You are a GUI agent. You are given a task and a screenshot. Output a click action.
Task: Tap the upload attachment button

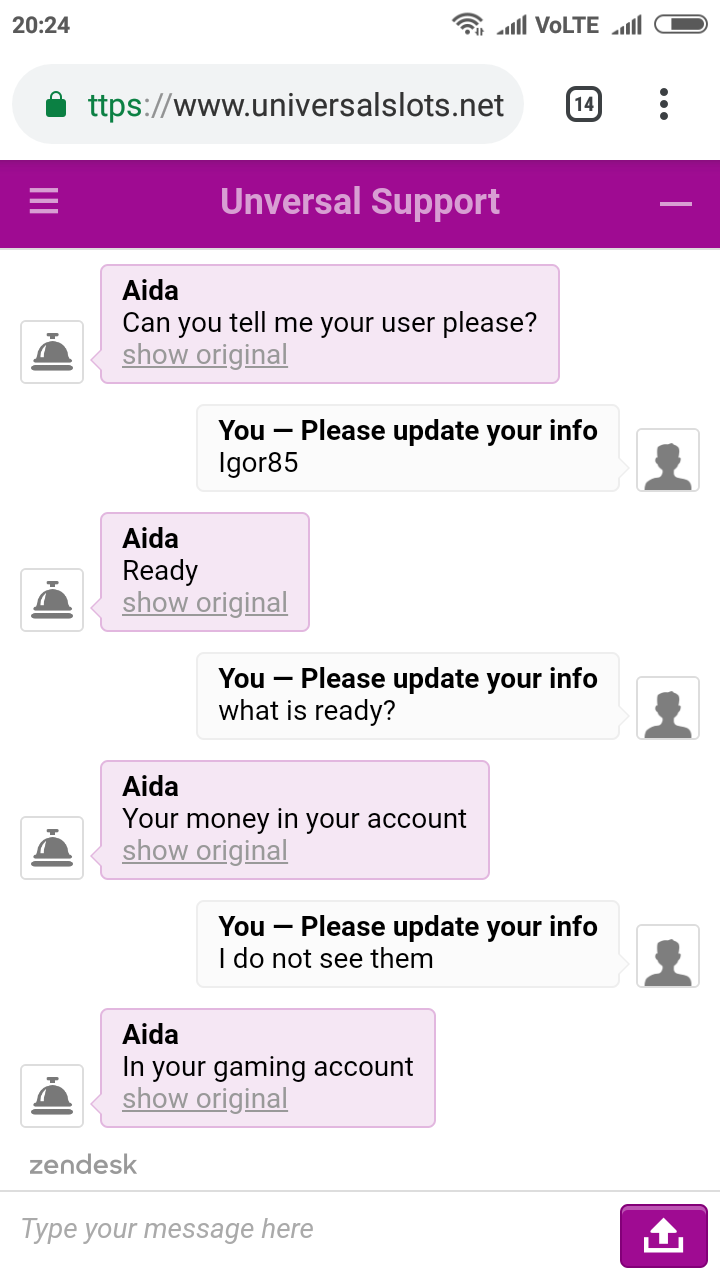pyautogui.click(x=663, y=1236)
